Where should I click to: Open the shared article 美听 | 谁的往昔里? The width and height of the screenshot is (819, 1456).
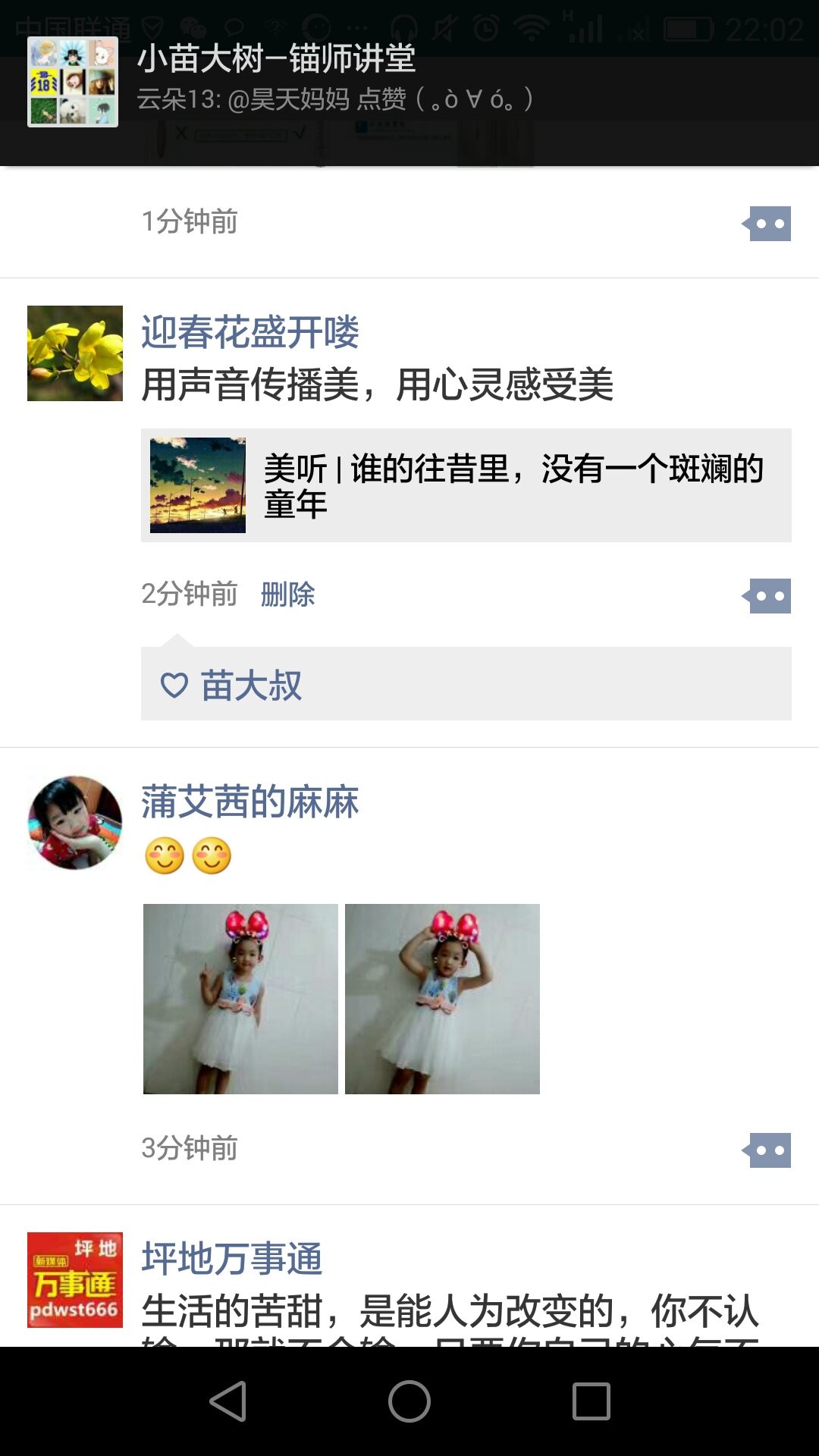pos(466,485)
